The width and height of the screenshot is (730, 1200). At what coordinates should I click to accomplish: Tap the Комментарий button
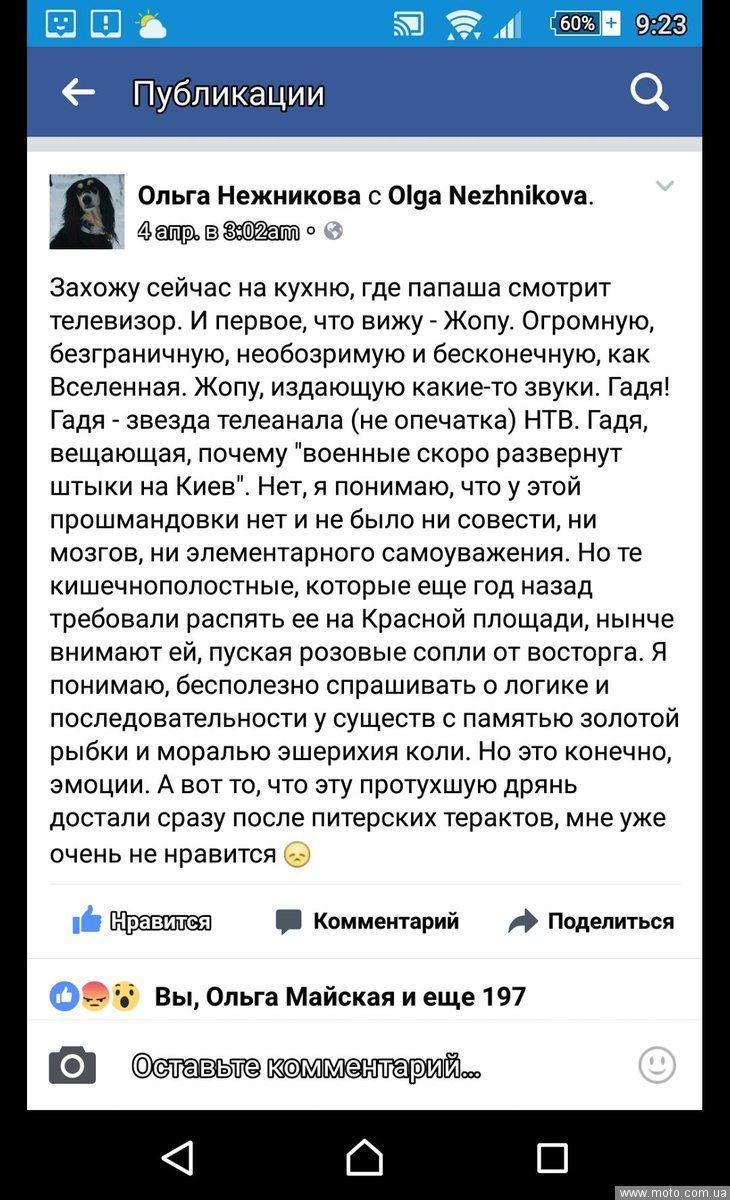click(367, 921)
